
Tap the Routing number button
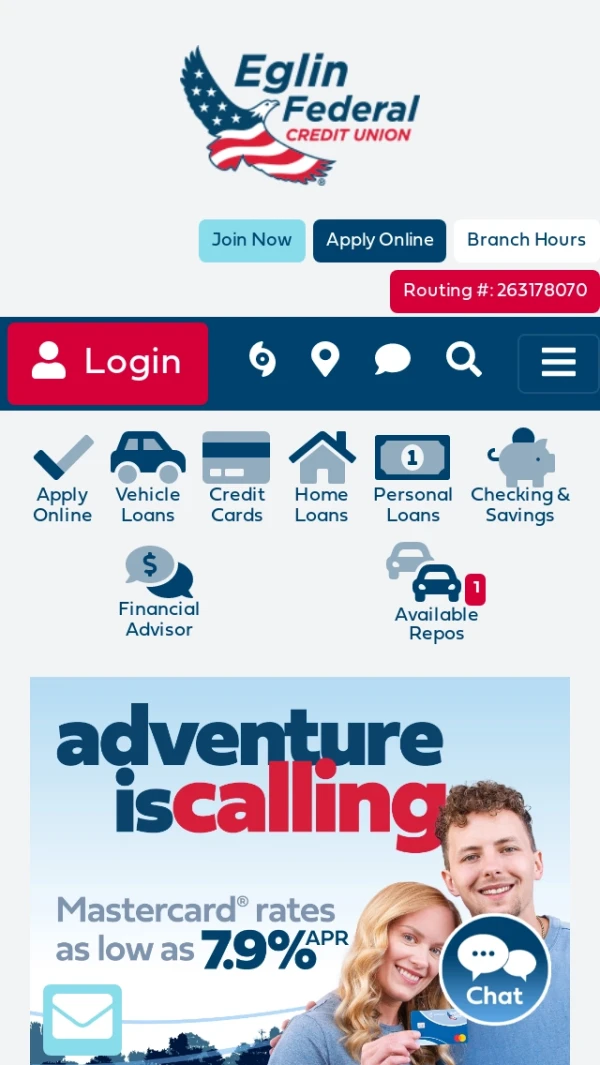(495, 291)
